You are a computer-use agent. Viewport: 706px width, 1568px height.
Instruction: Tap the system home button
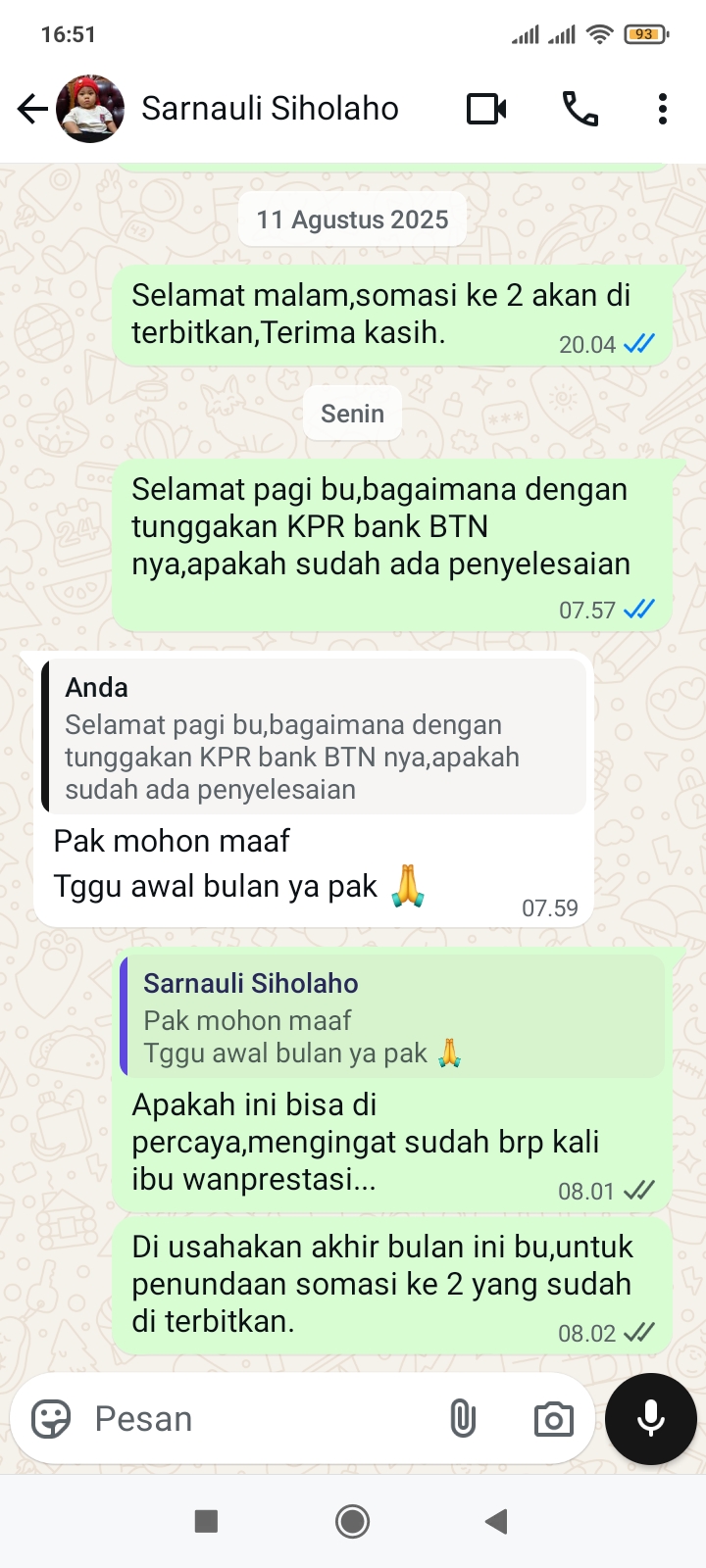point(352,1521)
